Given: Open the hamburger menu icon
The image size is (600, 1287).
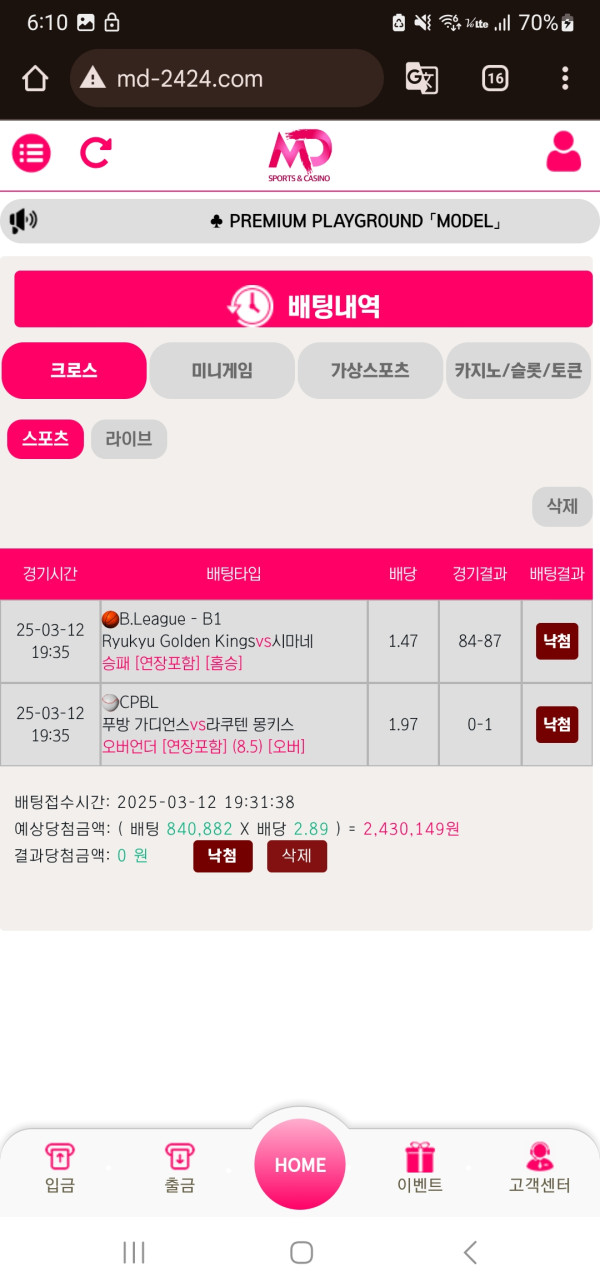Looking at the screenshot, I should pyautogui.click(x=31, y=153).
